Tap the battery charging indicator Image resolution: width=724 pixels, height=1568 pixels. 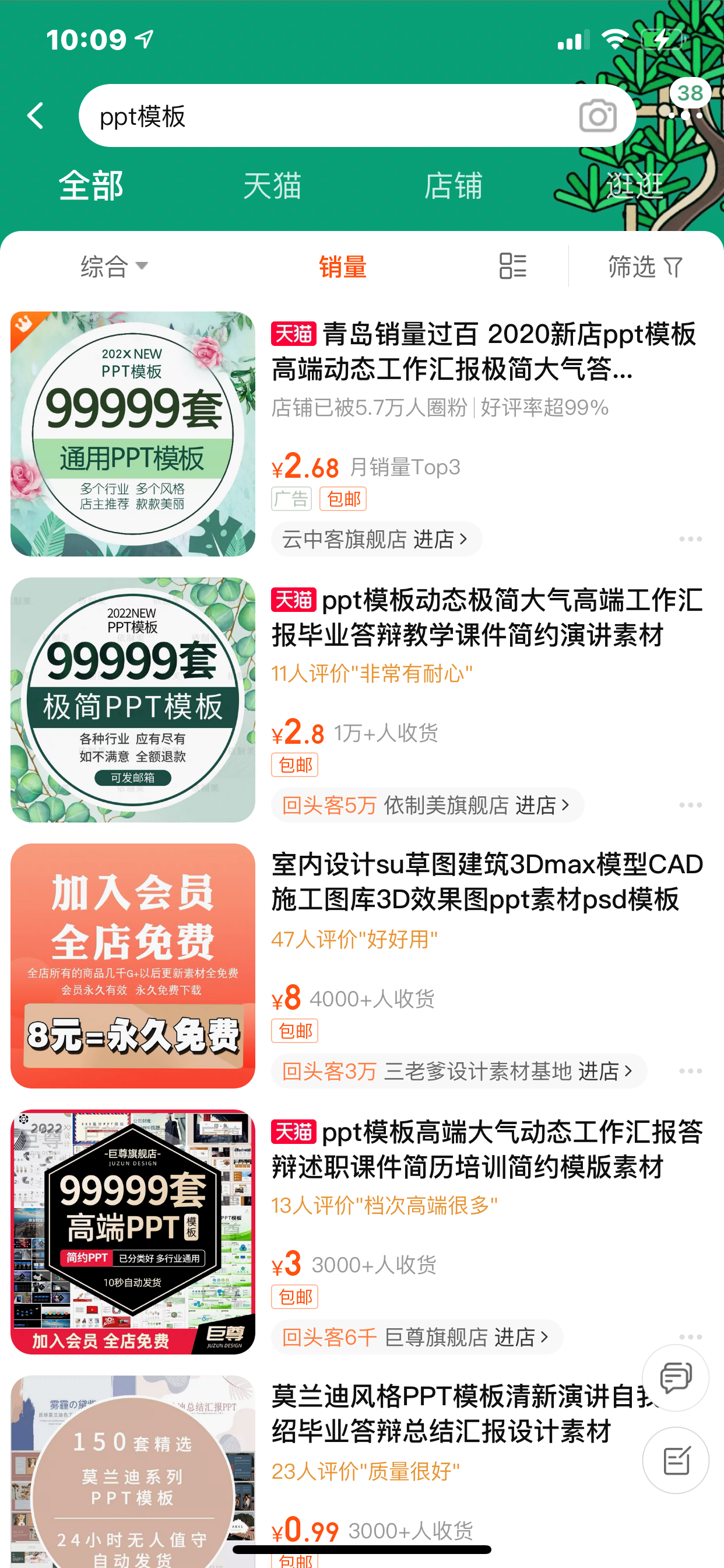pos(663,38)
